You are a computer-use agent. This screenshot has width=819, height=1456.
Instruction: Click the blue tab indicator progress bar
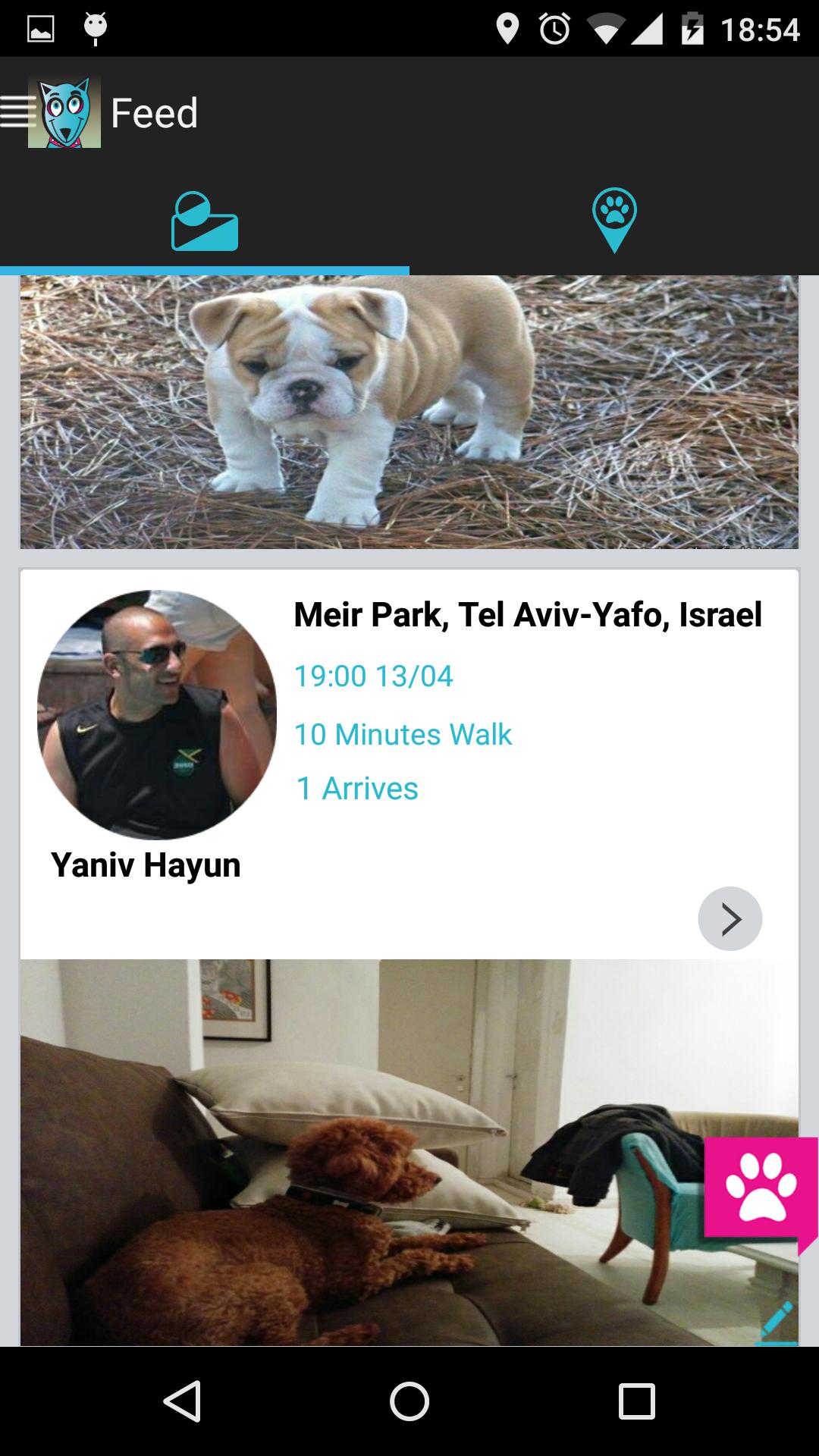click(205, 269)
